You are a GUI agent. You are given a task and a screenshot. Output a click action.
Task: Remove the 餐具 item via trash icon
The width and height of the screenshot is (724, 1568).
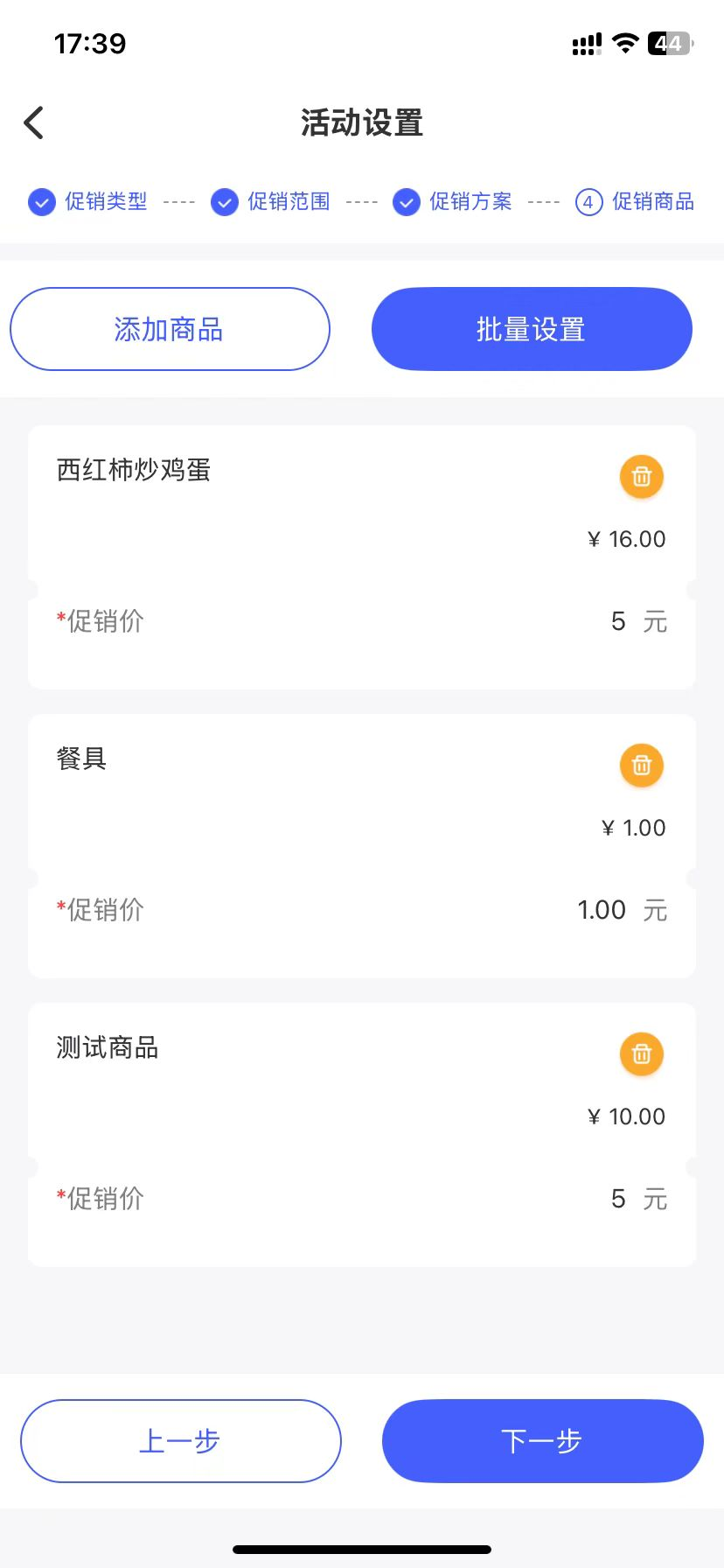[x=641, y=766]
